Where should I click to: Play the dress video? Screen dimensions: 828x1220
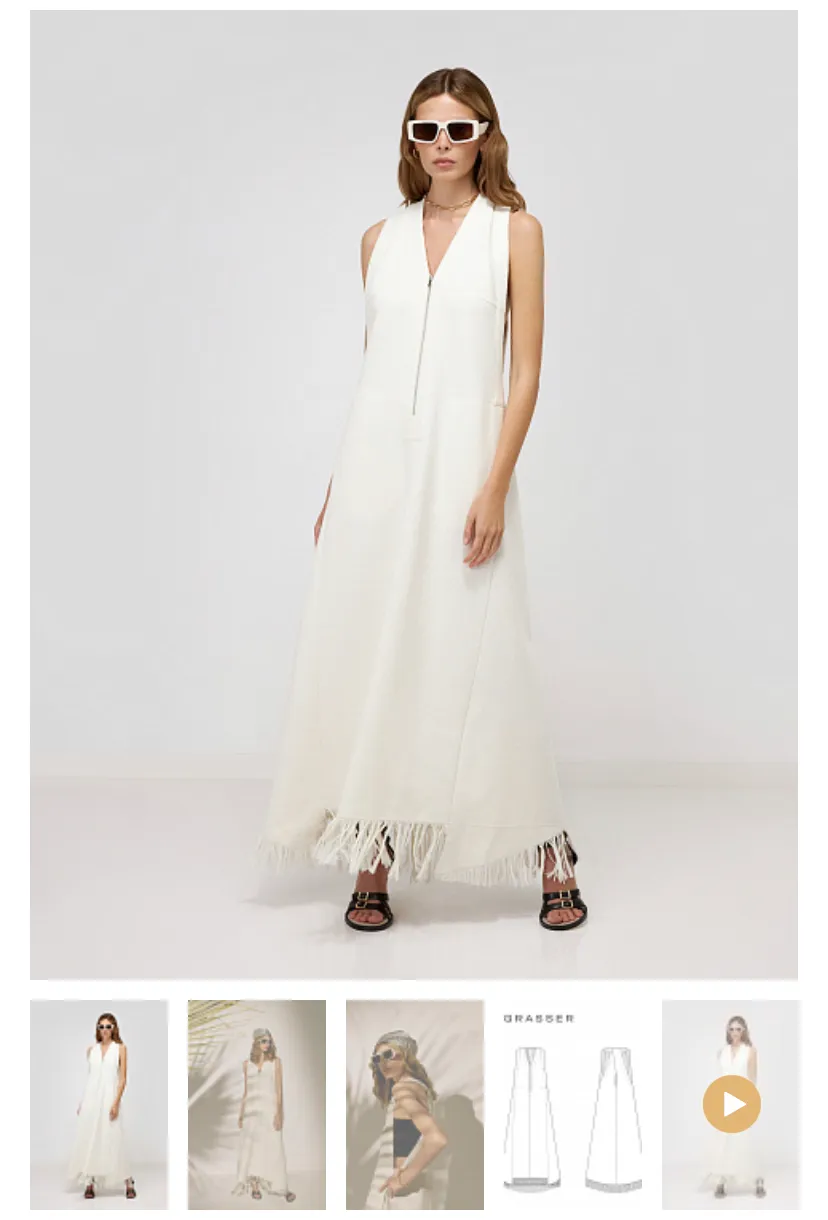click(731, 1104)
